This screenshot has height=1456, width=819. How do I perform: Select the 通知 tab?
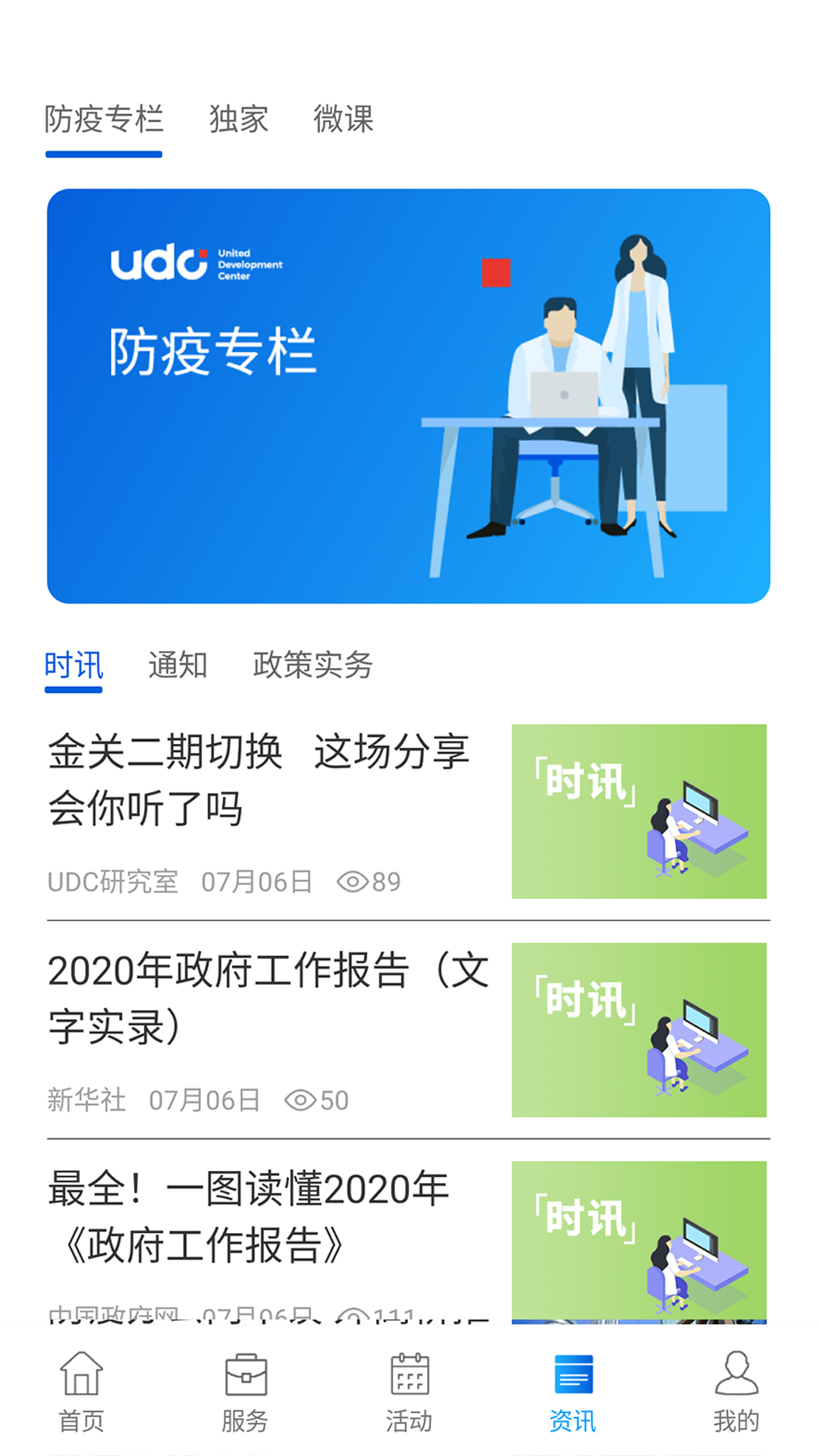[x=178, y=664]
